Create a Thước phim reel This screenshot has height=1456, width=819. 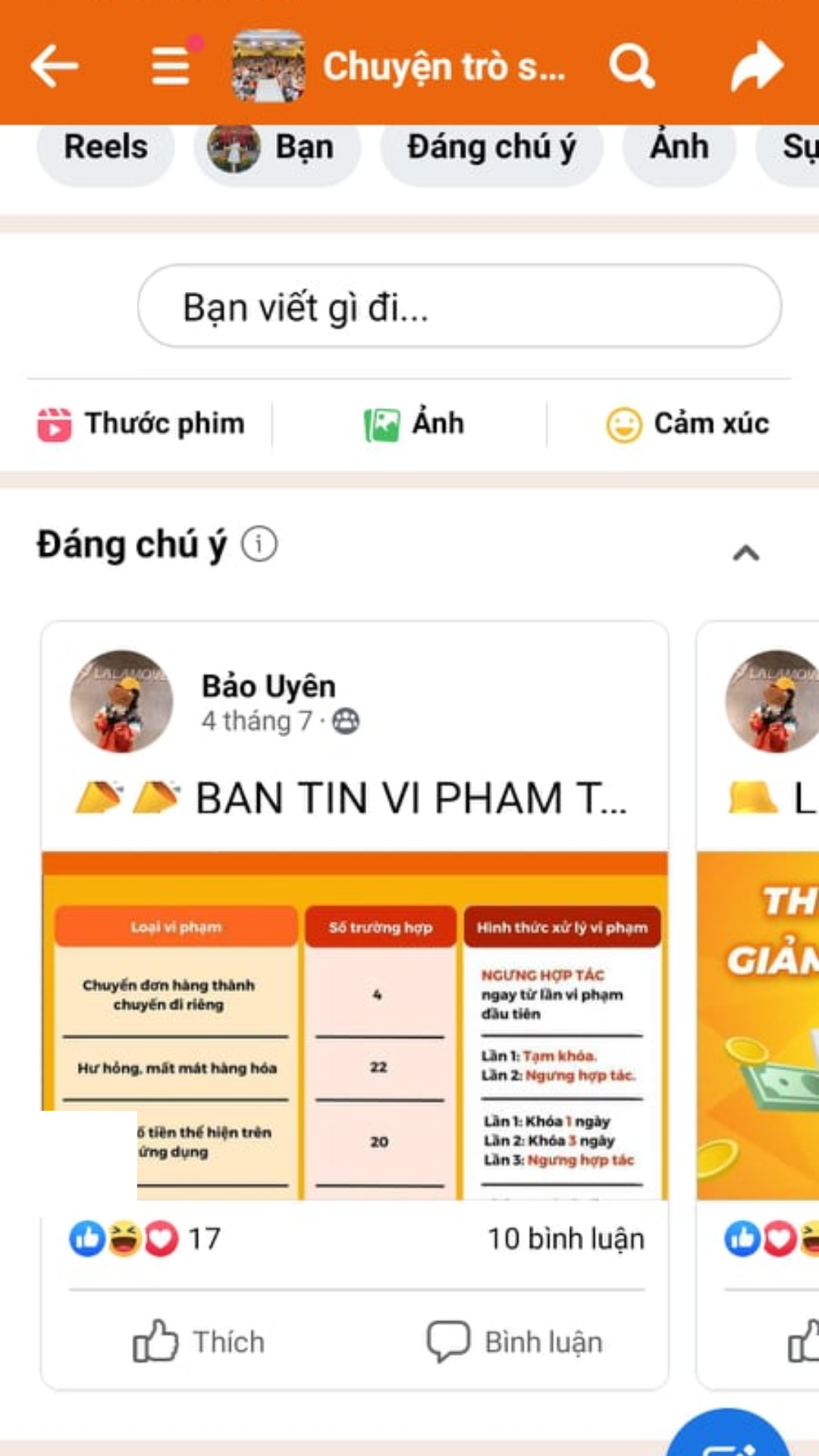pos(142,424)
